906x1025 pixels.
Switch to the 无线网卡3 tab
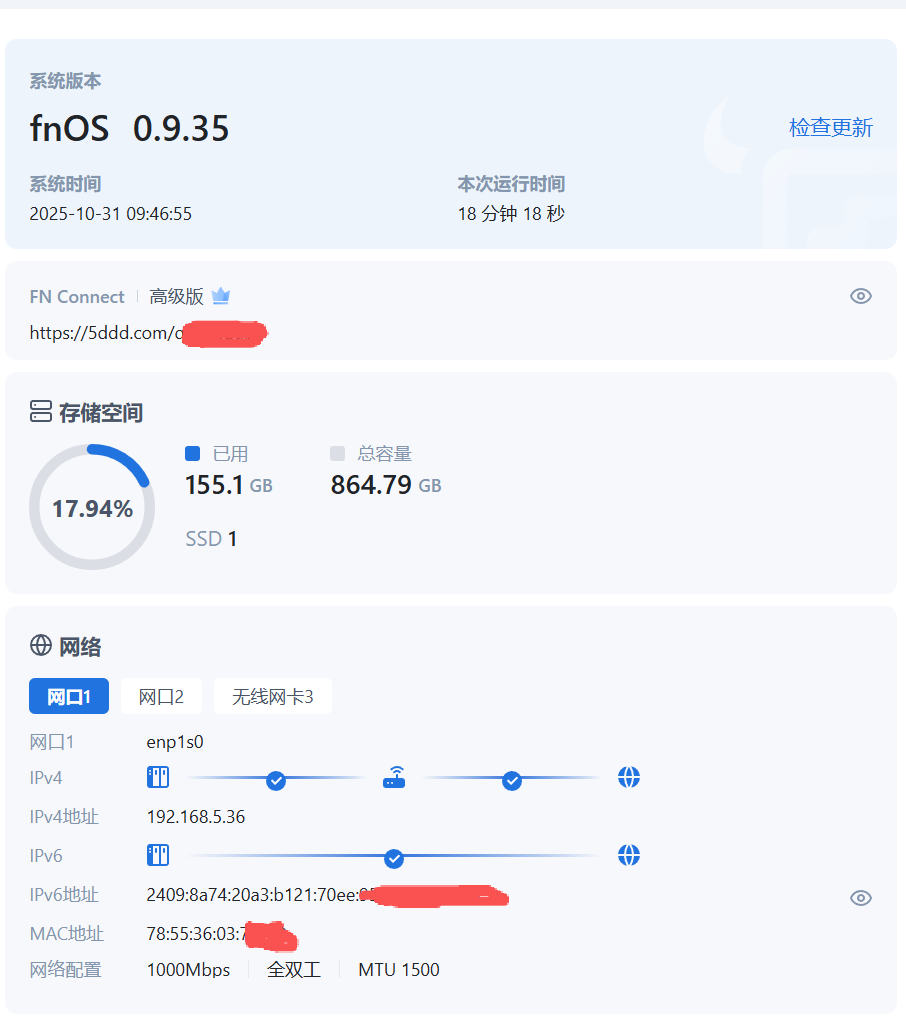click(272, 697)
